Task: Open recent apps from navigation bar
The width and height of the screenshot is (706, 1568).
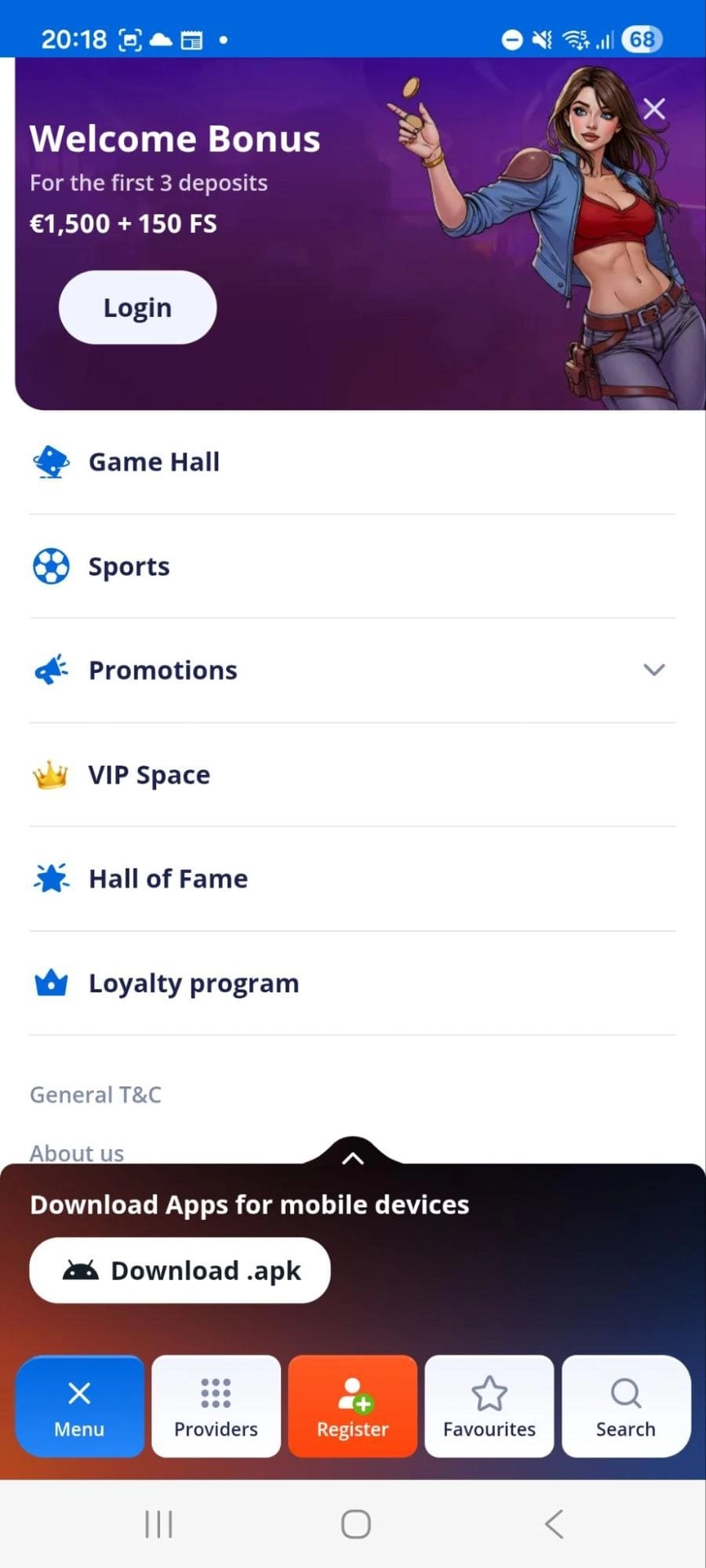Action: click(158, 1524)
